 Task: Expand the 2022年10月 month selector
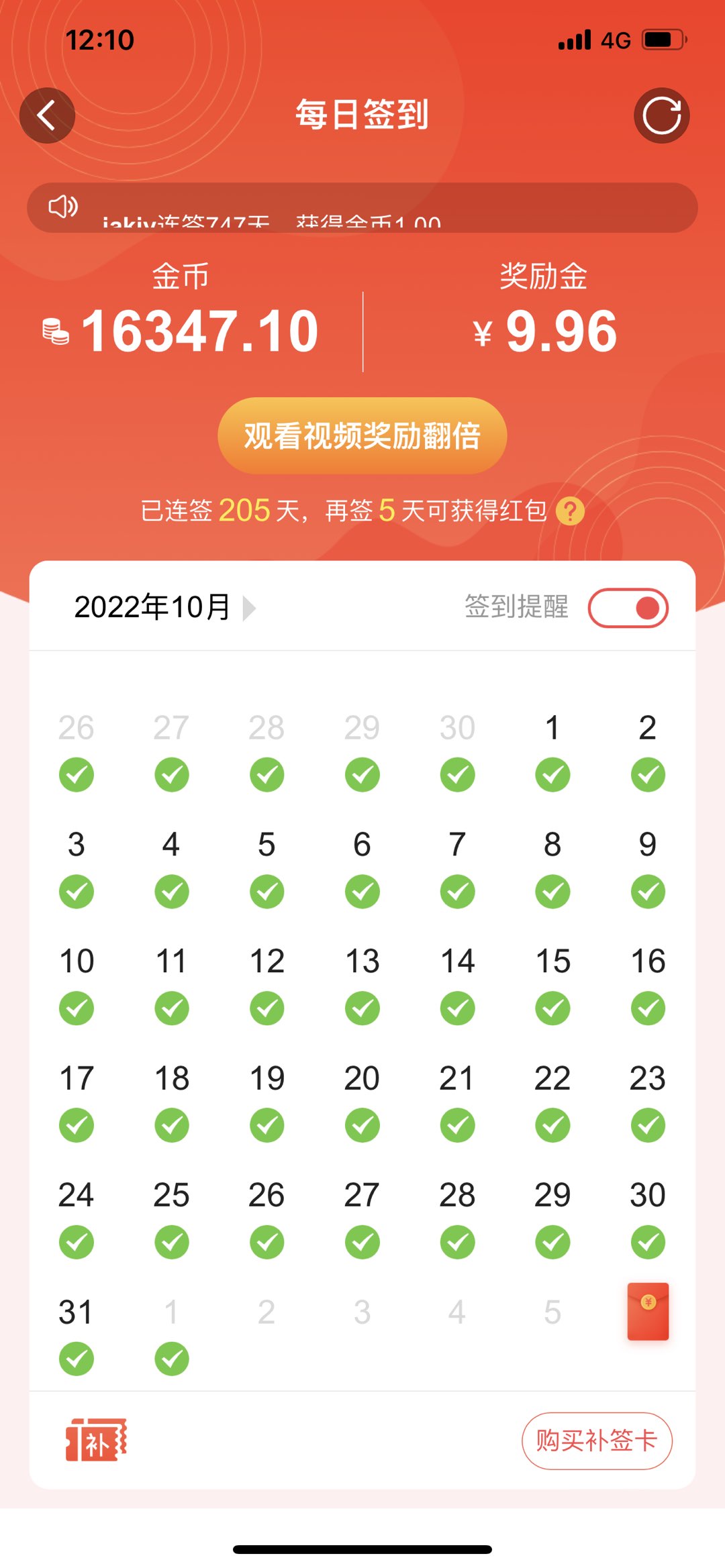[x=151, y=609]
